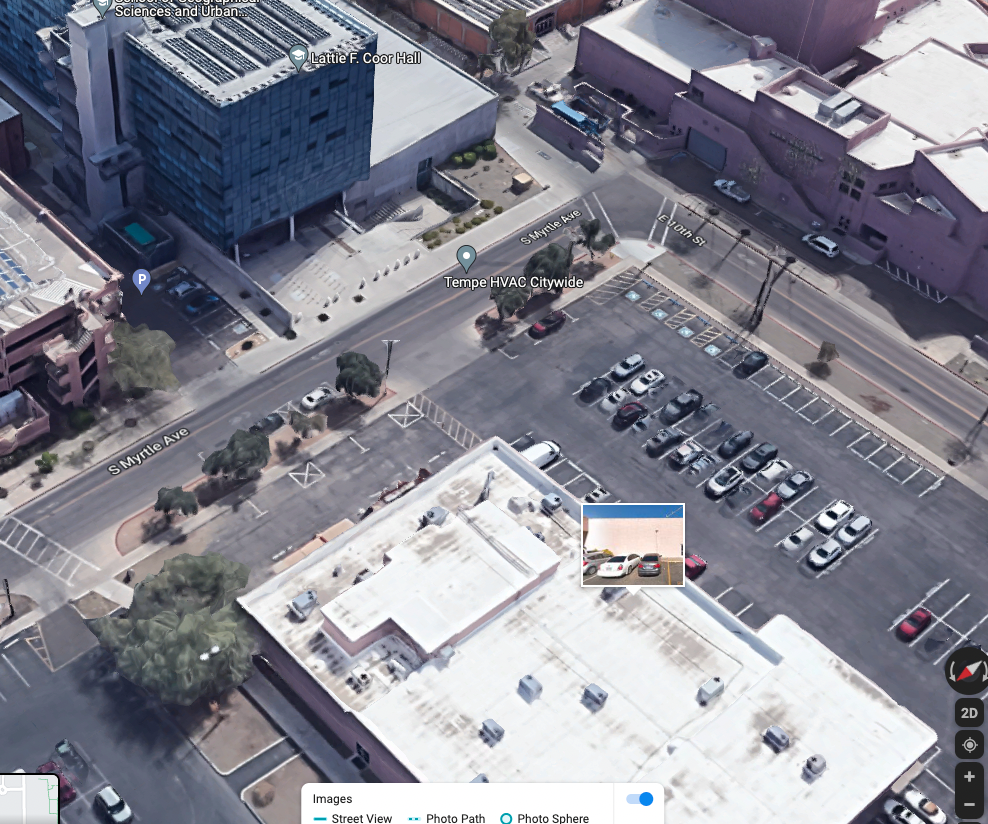
Task: Reset the map orientation with the compass
Action: pyautogui.click(x=967, y=671)
